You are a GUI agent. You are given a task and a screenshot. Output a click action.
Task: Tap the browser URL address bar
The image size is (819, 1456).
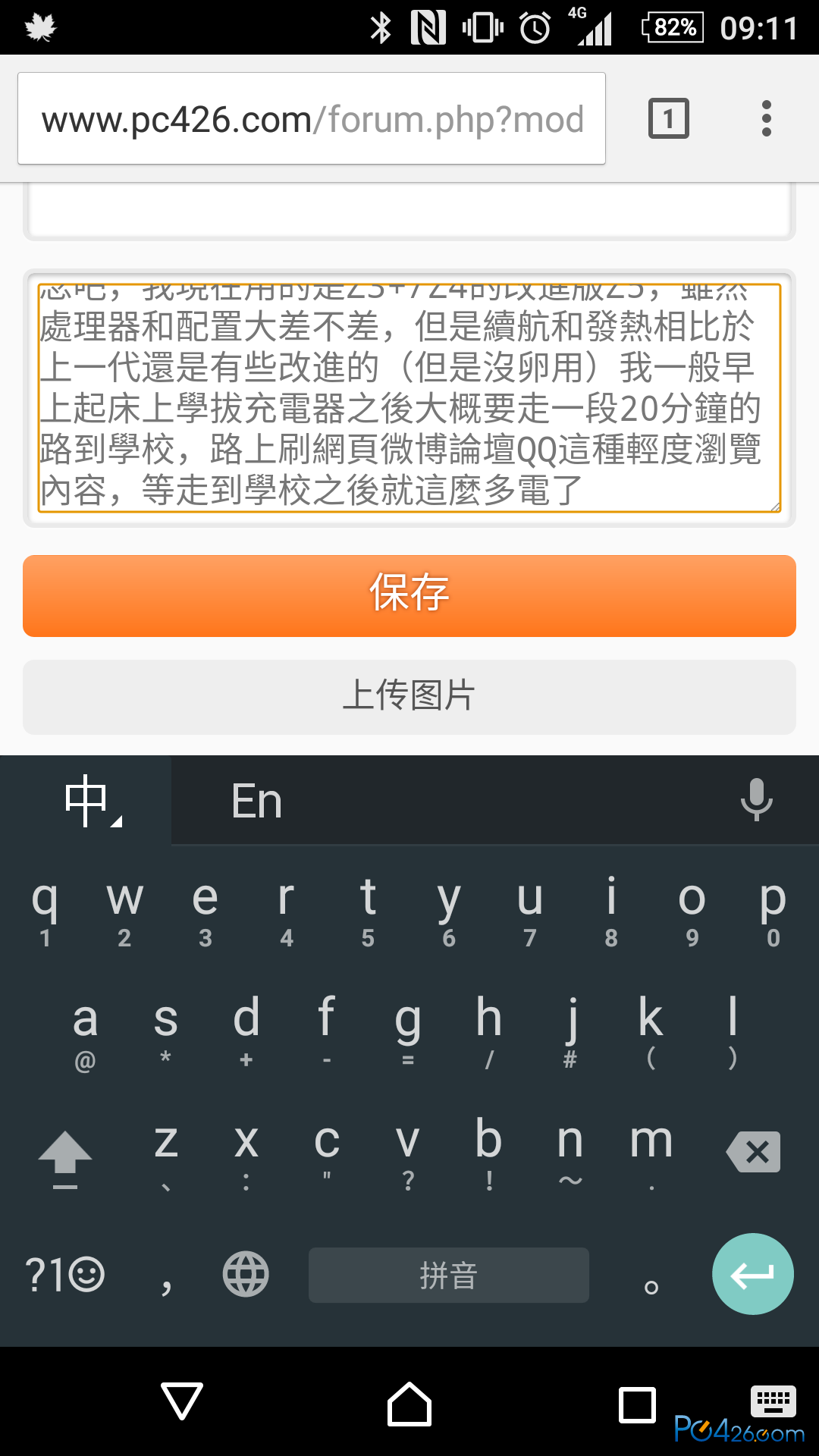point(311,119)
